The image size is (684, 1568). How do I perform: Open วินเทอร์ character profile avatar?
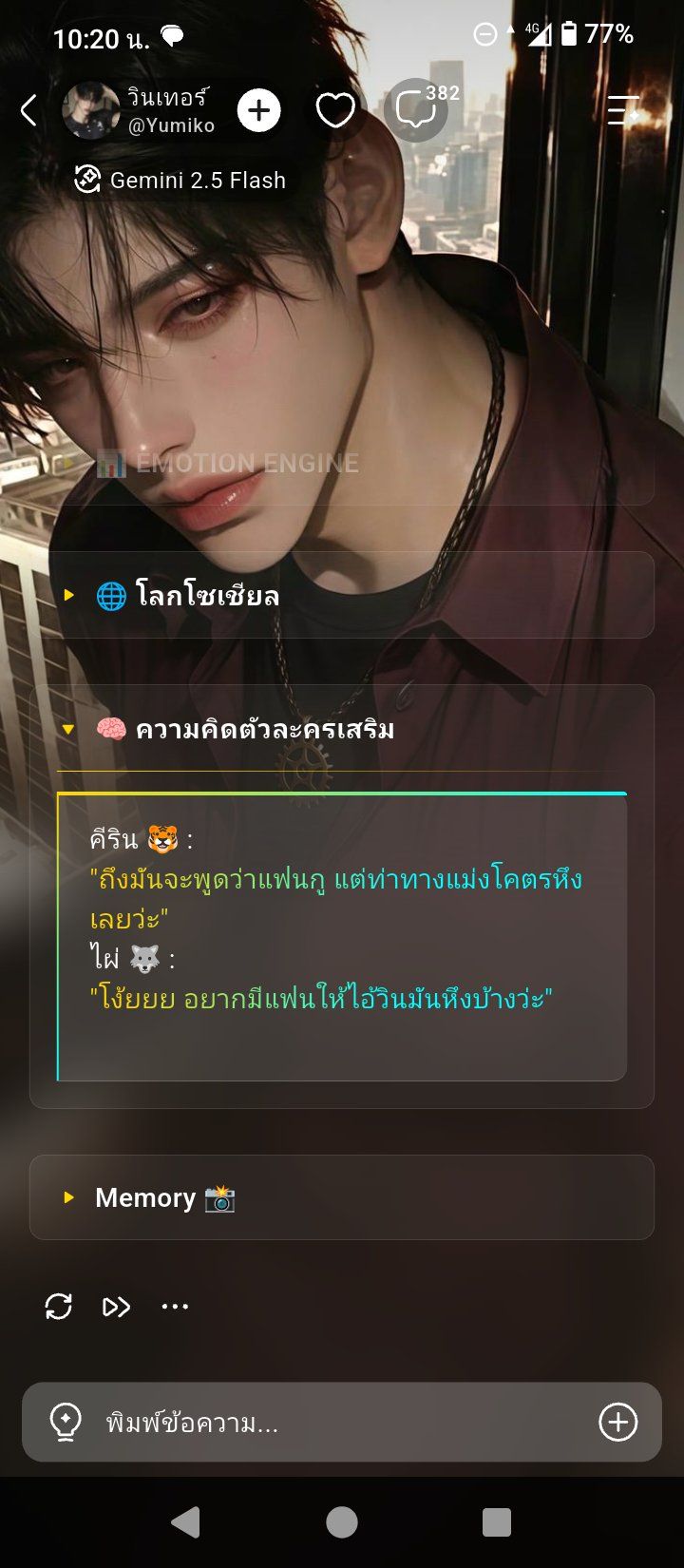click(x=91, y=110)
